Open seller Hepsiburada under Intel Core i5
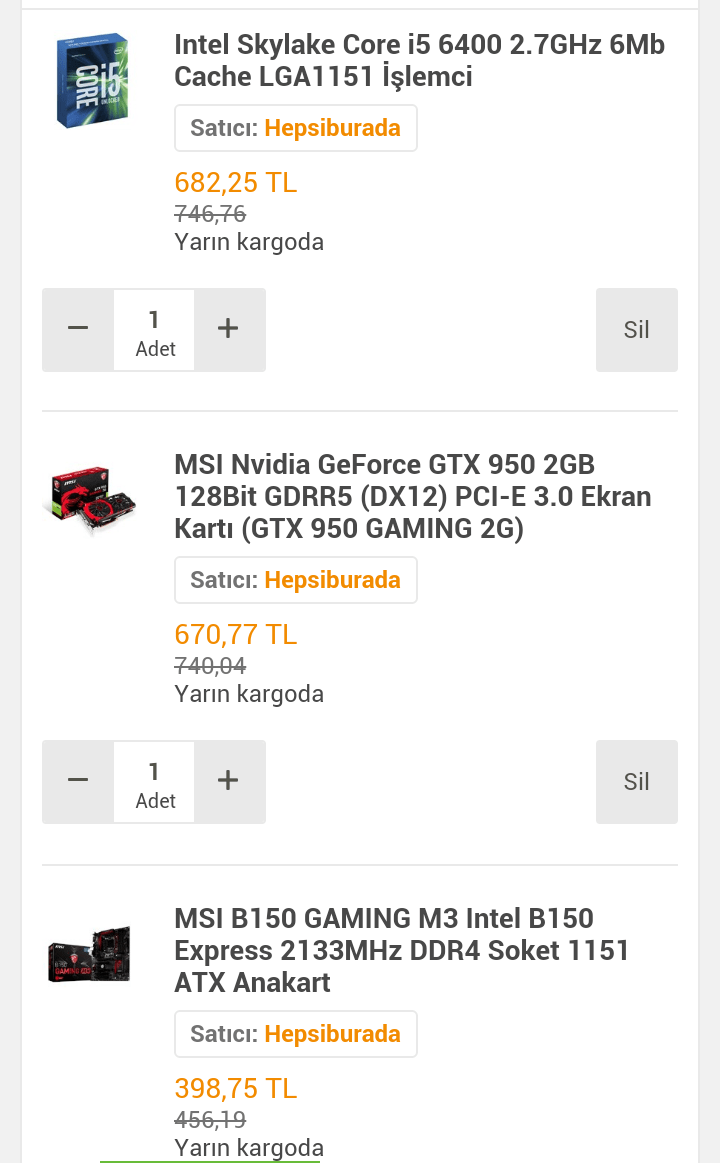Viewport: 720px width, 1163px height. [x=331, y=128]
